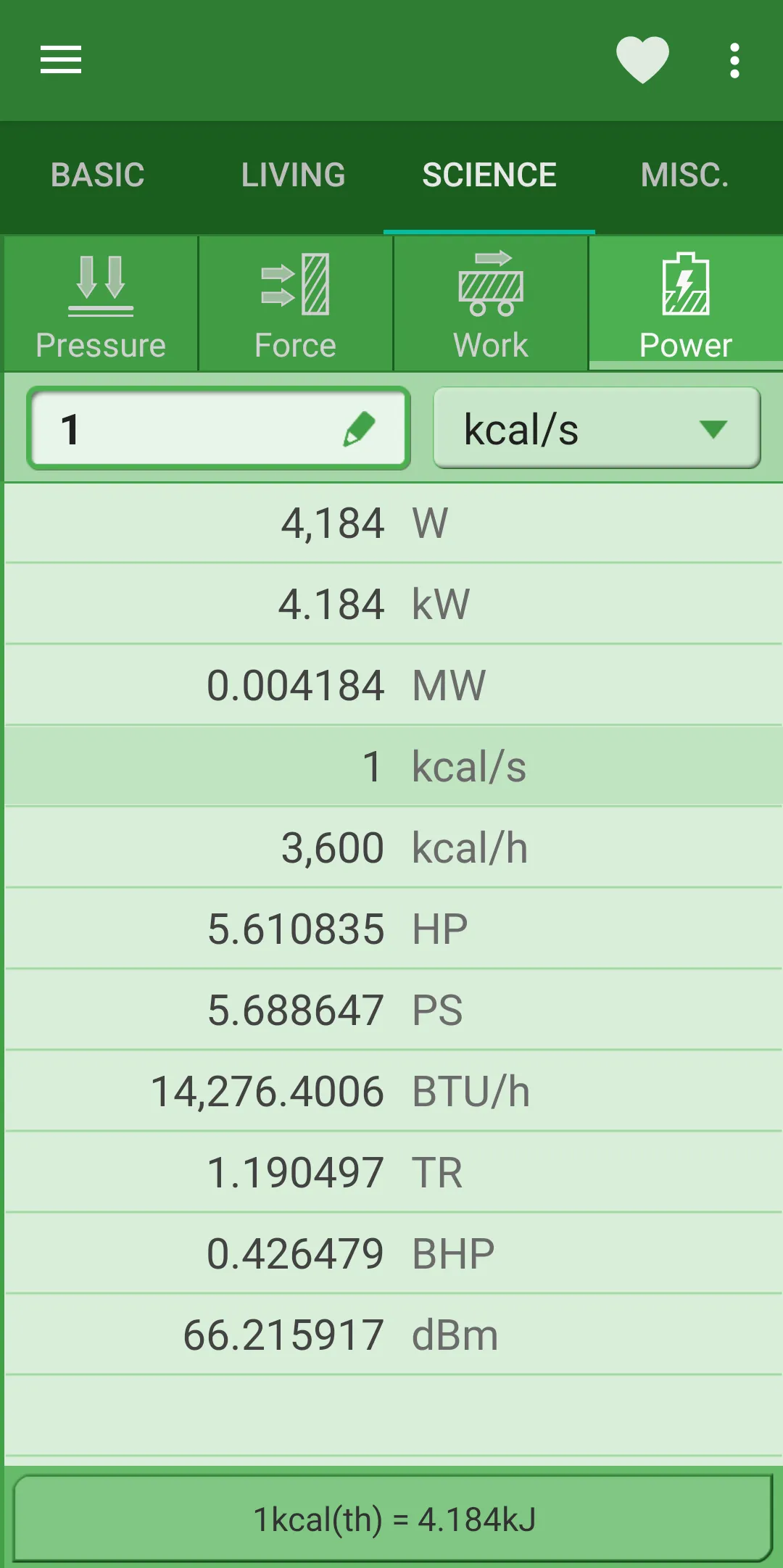Tap the dropdown arrow beside kcal/s

click(713, 428)
